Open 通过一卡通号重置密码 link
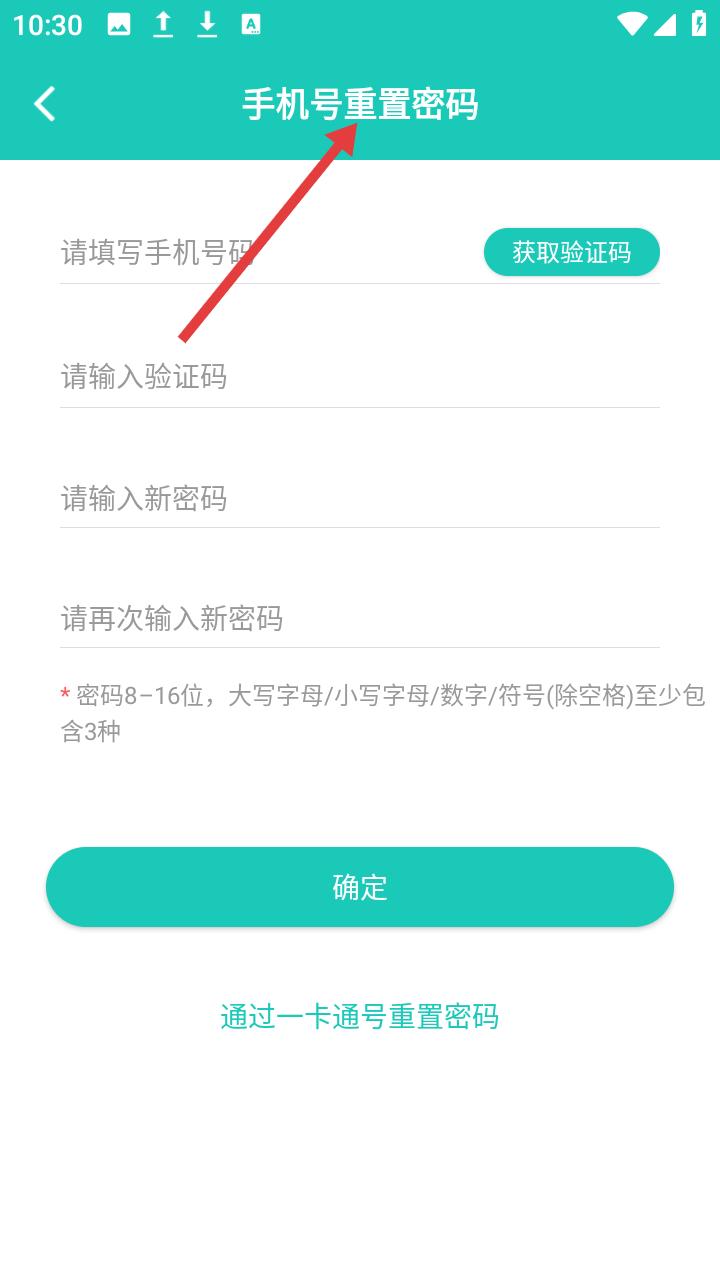720x1280 pixels. (x=360, y=1017)
